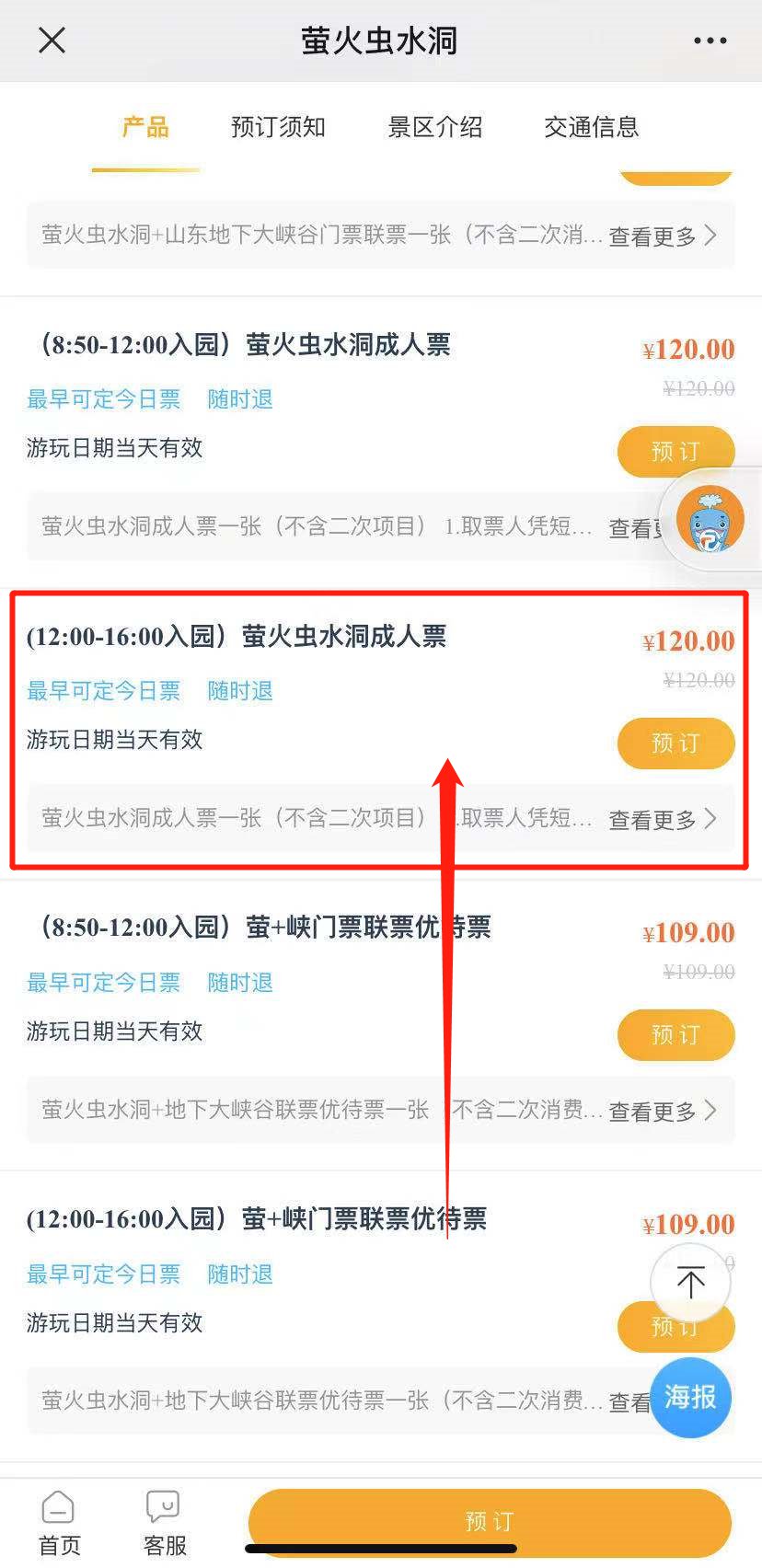Tap the bottom wide 预订 button

(489, 1521)
